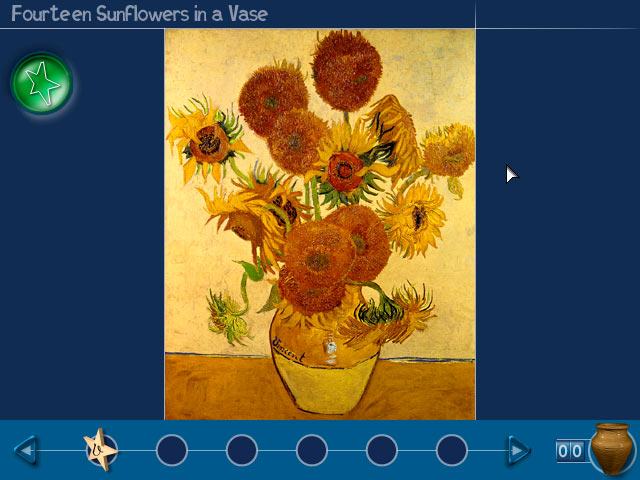Go to the previous item with left arrow
This screenshot has height=480, width=640.
point(26,450)
